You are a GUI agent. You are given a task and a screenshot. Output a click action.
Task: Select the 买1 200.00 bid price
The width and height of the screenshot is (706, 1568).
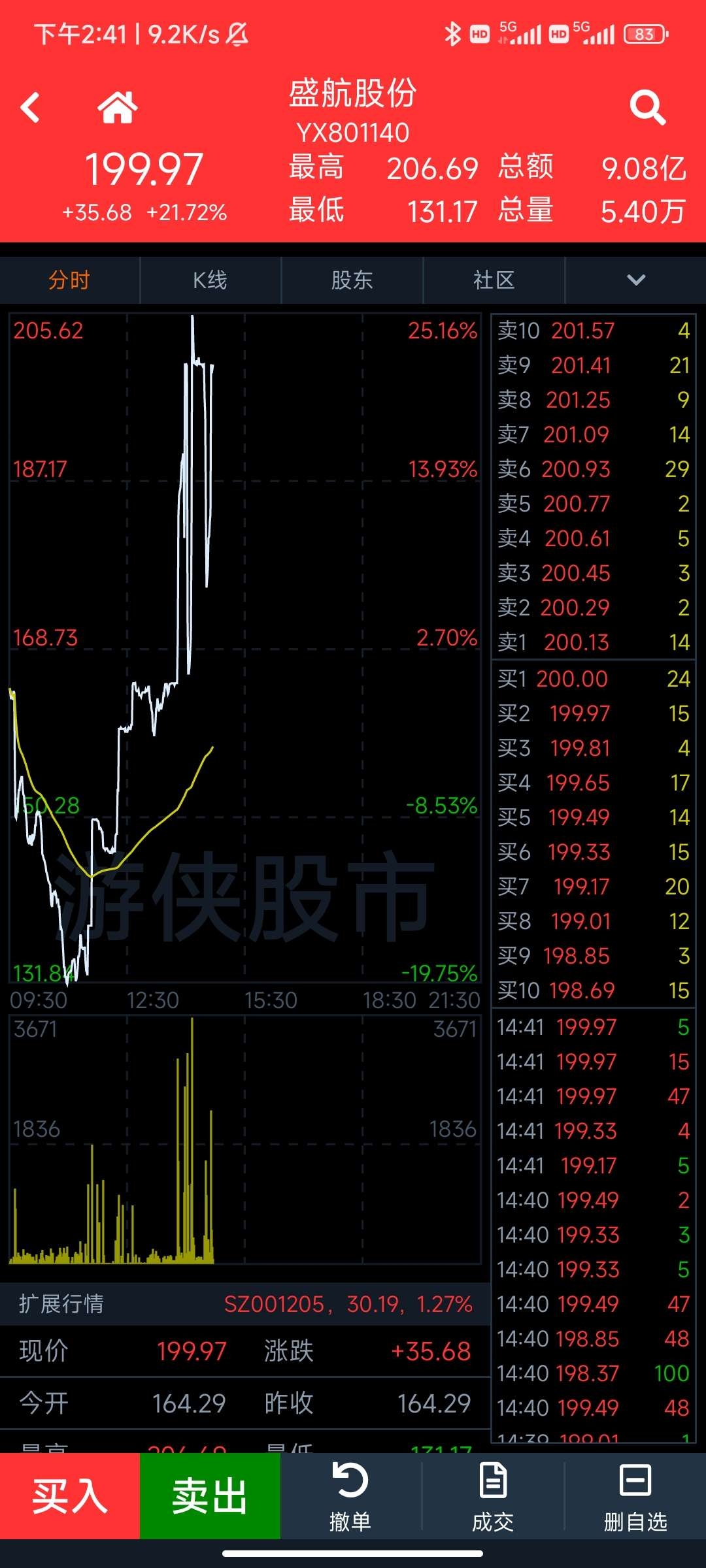[x=594, y=679]
